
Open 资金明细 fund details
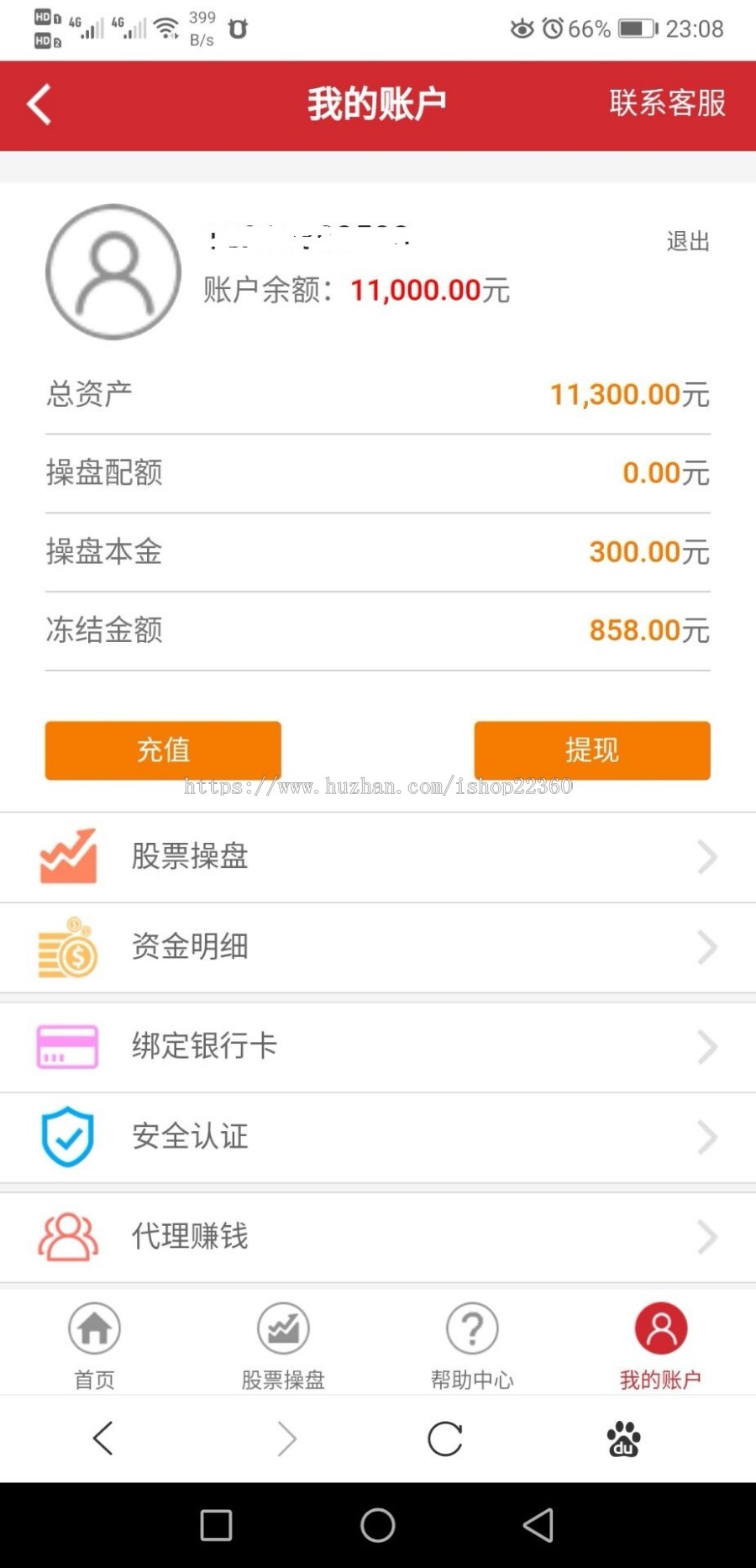[x=378, y=948]
